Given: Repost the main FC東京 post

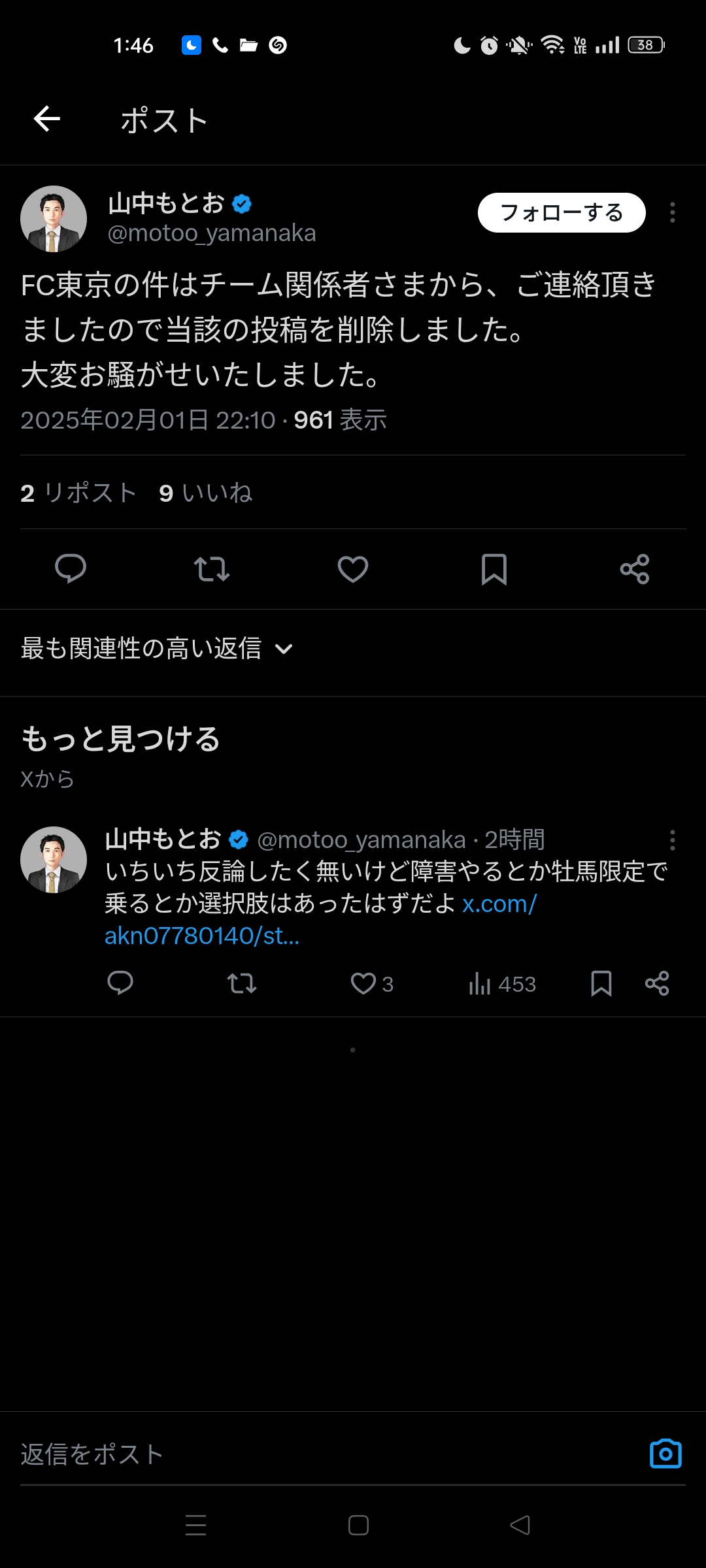Looking at the screenshot, I should [212, 568].
